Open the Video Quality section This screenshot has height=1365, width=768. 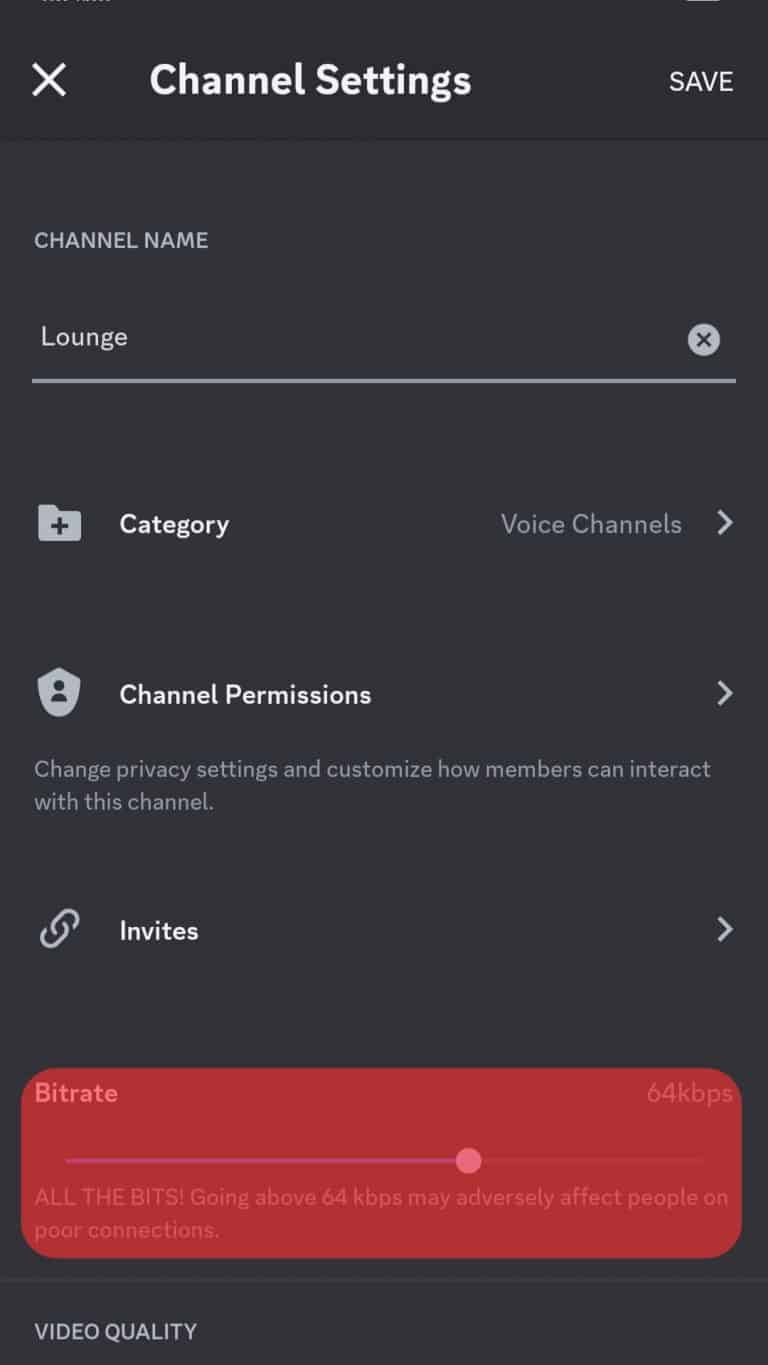[115, 1331]
